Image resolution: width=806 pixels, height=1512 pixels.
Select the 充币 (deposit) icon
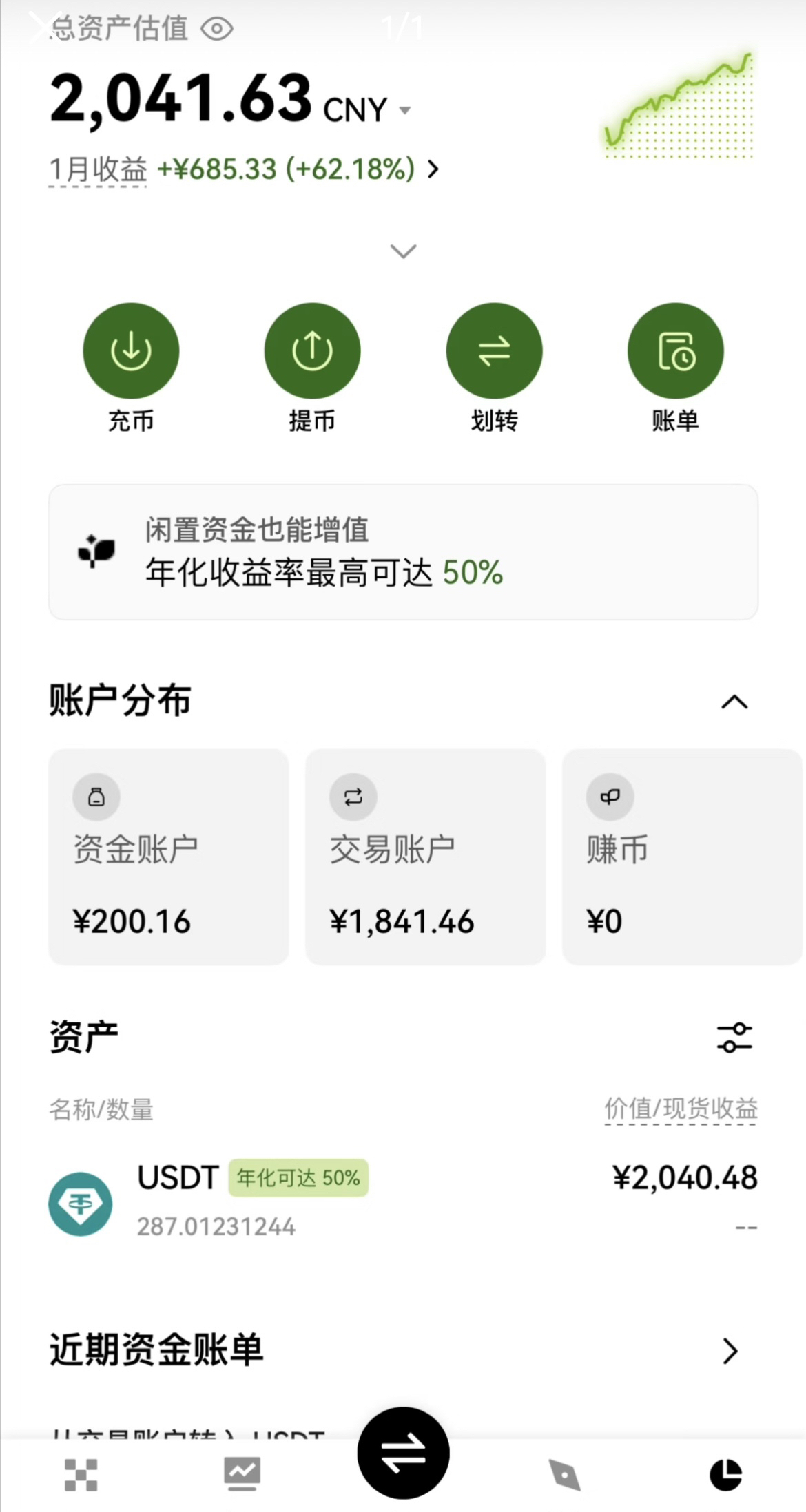click(131, 350)
